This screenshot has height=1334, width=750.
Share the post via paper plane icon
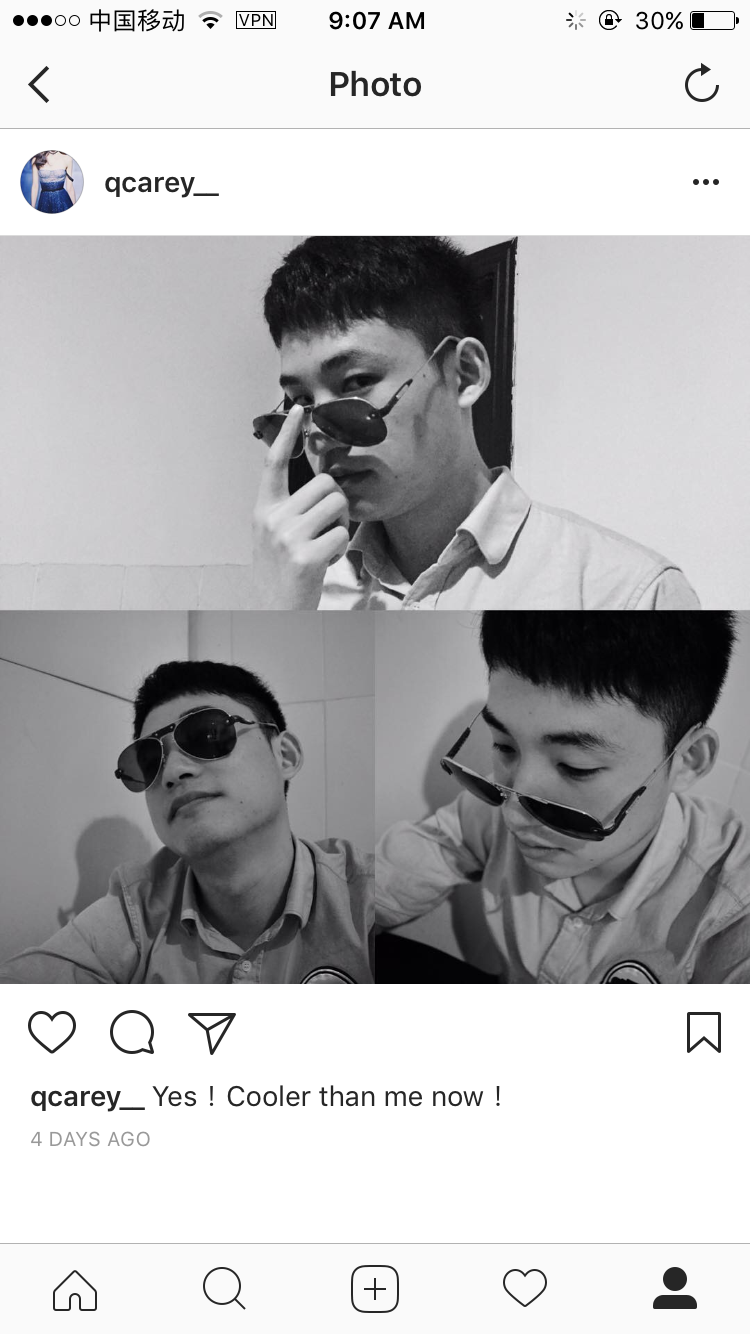point(212,1032)
